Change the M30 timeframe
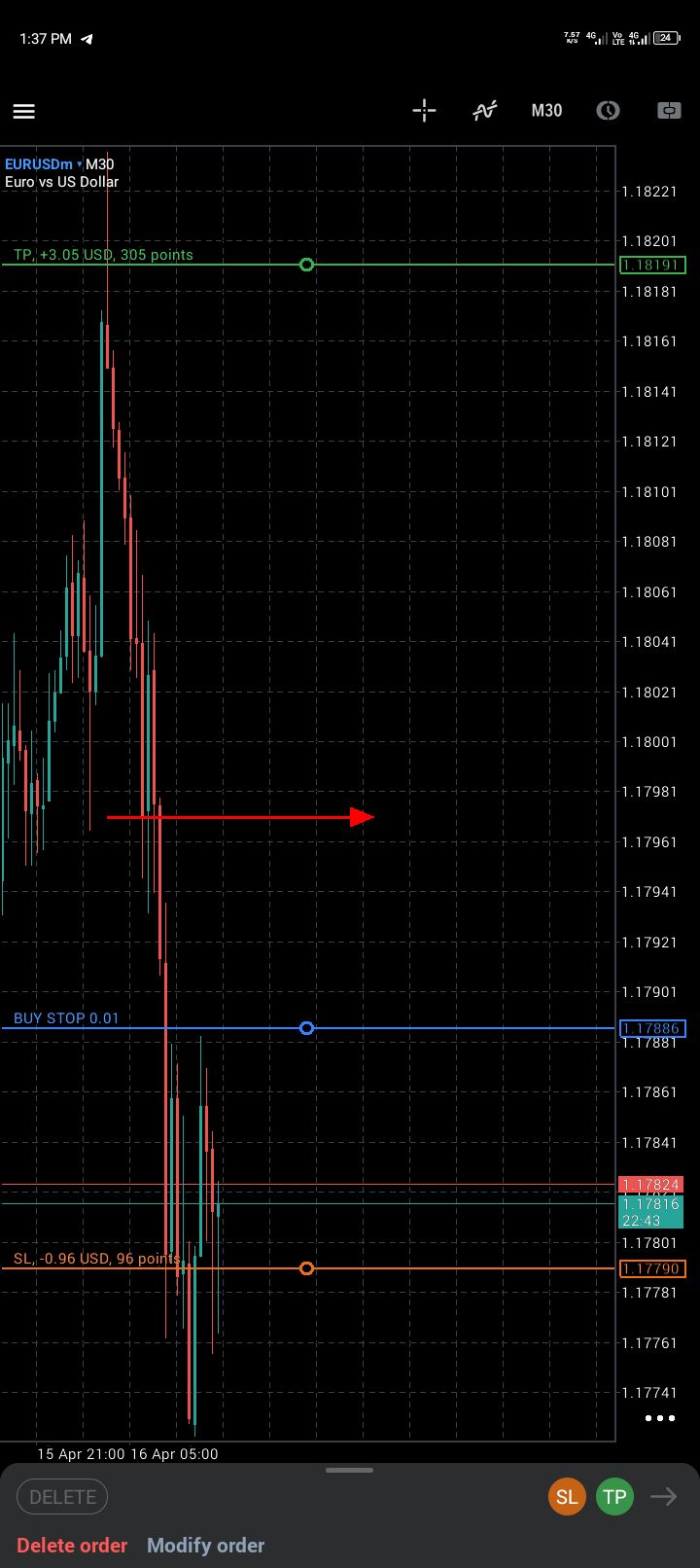Screen dimensions: 700x1568 546,110
